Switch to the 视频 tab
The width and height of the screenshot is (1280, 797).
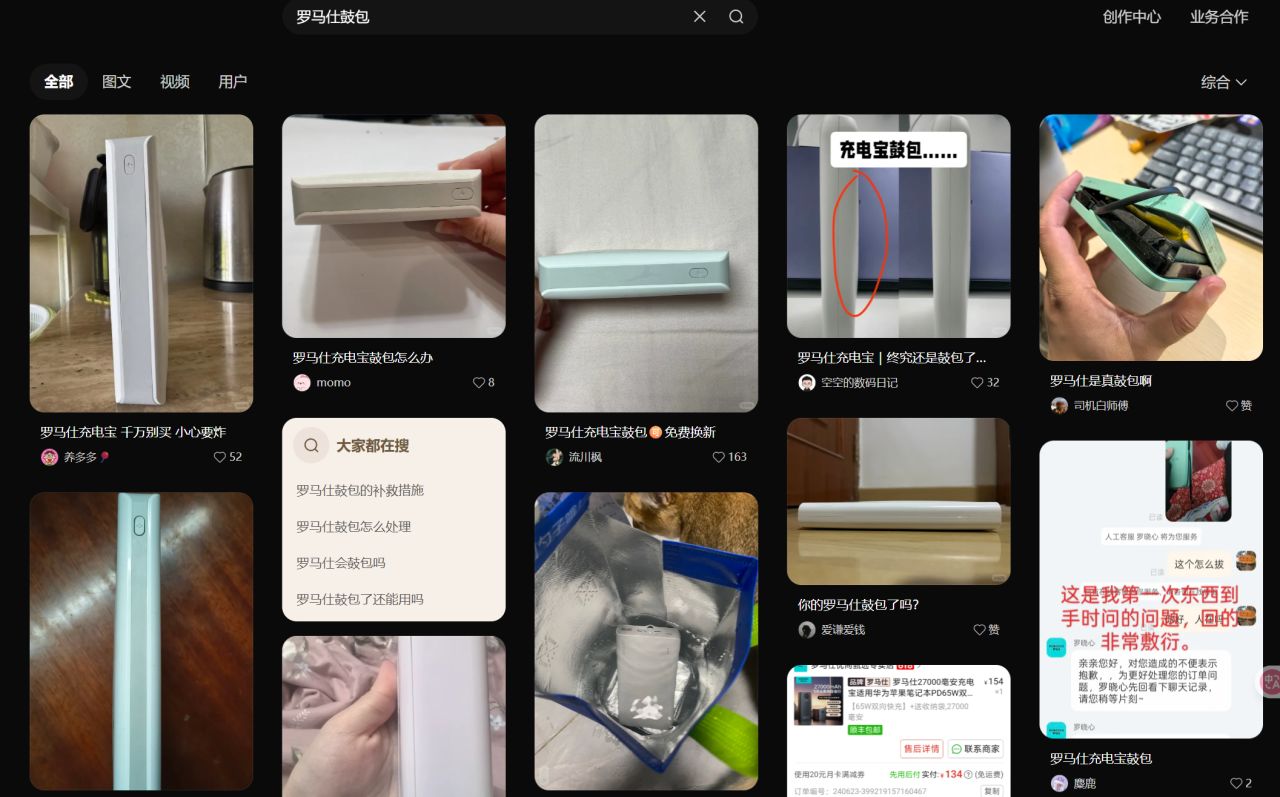tap(175, 82)
